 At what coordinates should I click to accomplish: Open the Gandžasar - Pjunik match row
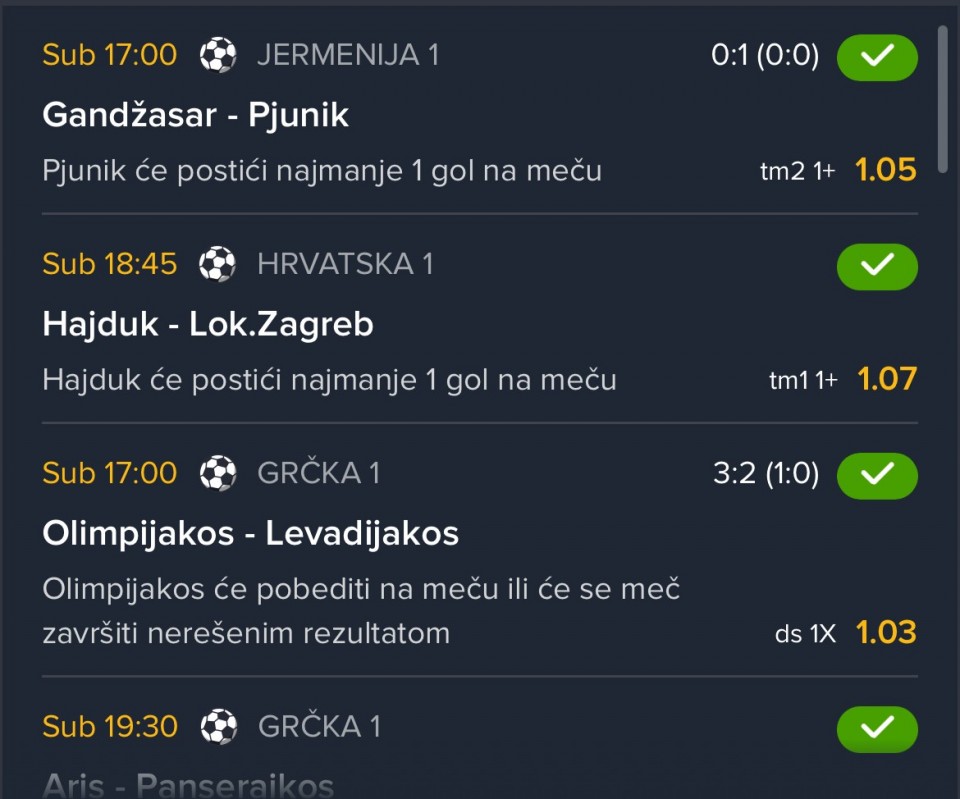pos(196,115)
